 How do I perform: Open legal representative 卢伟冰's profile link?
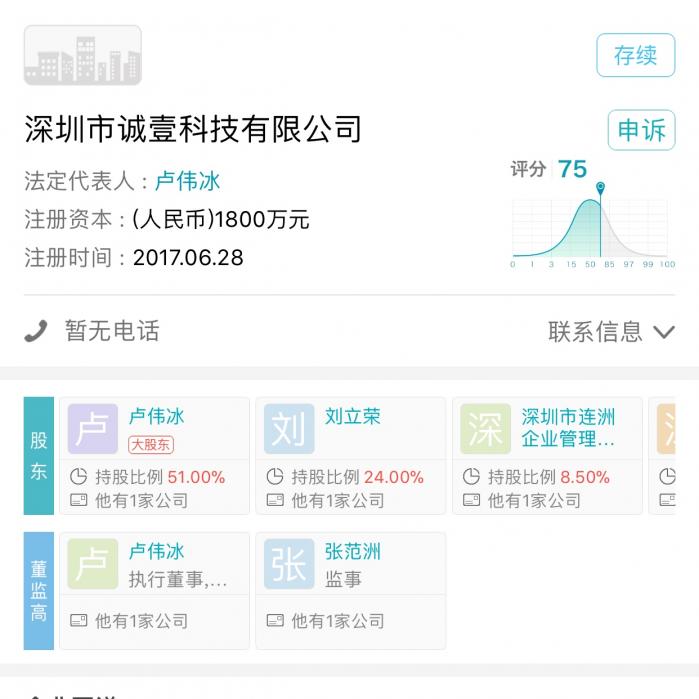(x=187, y=181)
